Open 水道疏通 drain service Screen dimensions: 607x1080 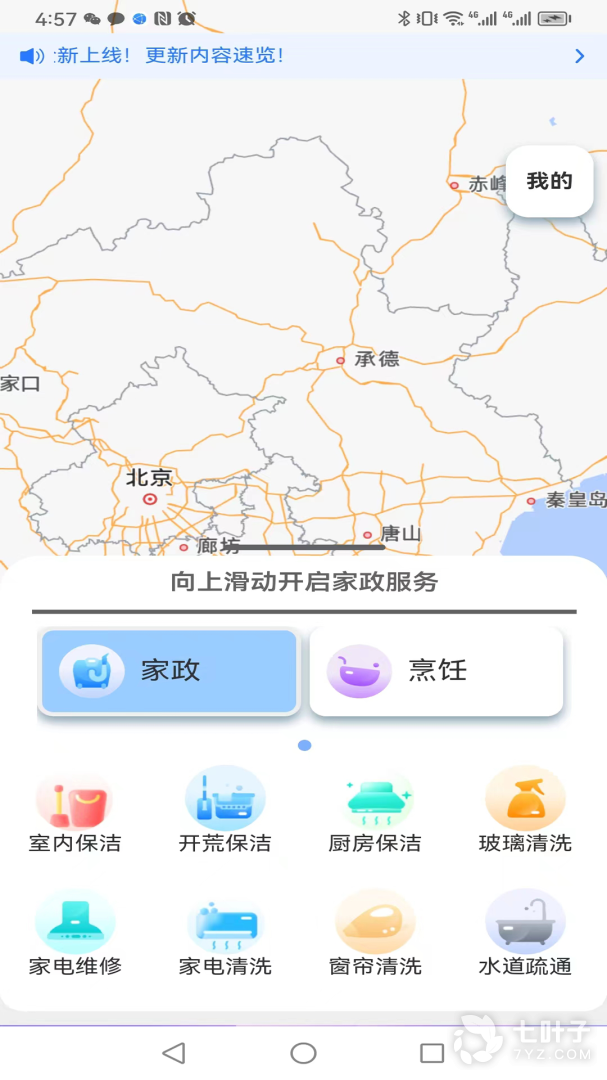pyautogui.click(x=525, y=934)
